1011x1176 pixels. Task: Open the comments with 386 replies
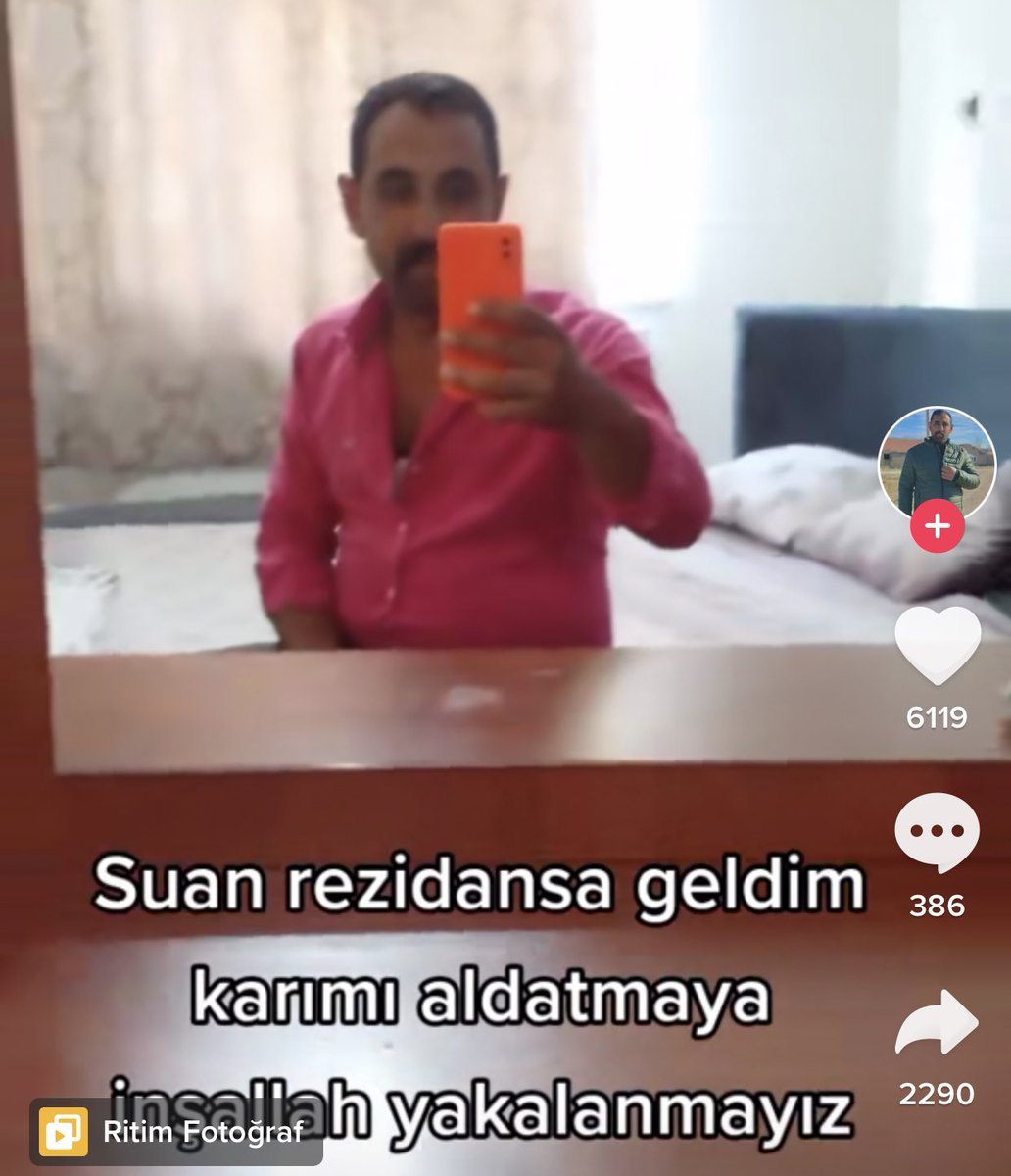tap(938, 833)
